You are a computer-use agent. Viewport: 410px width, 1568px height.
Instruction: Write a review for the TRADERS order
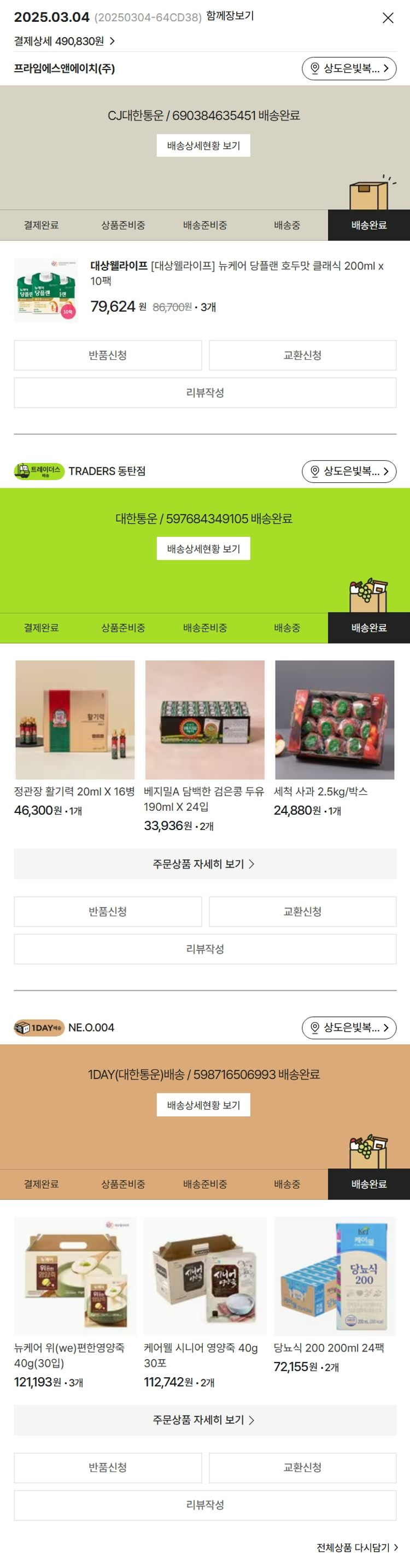point(205,949)
